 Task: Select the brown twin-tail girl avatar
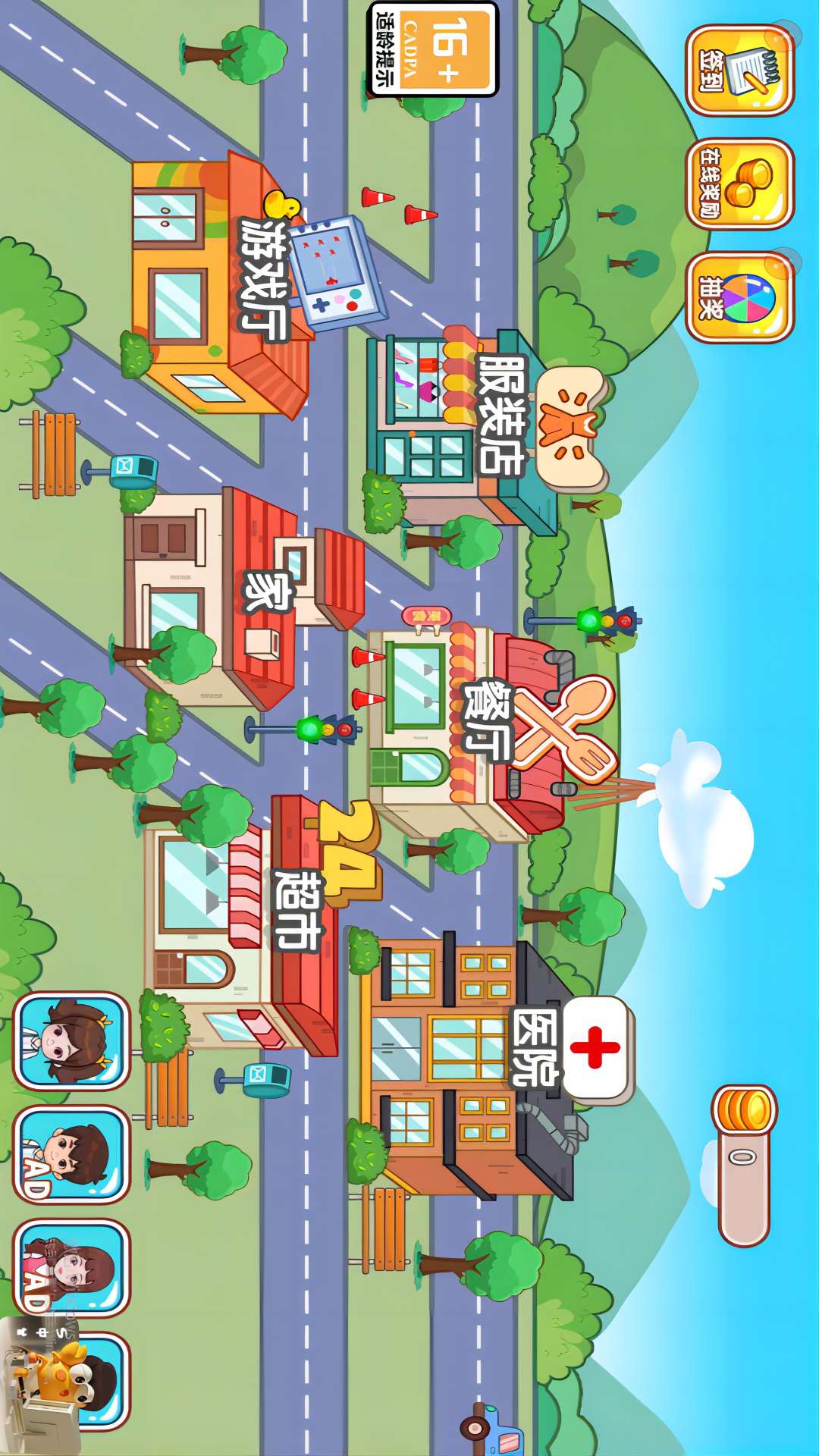[x=72, y=1041]
